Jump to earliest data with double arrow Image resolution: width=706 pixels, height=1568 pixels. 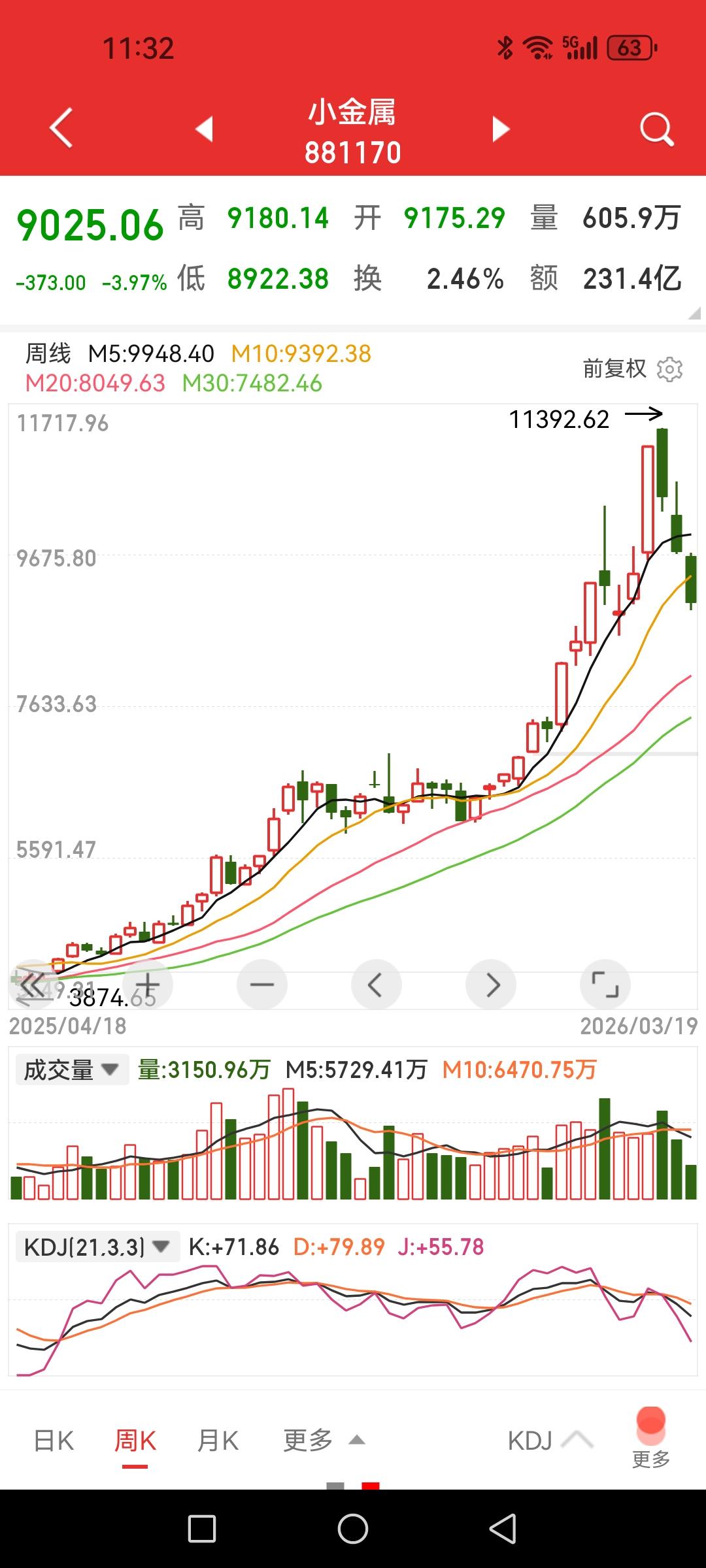tap(33, 984)
